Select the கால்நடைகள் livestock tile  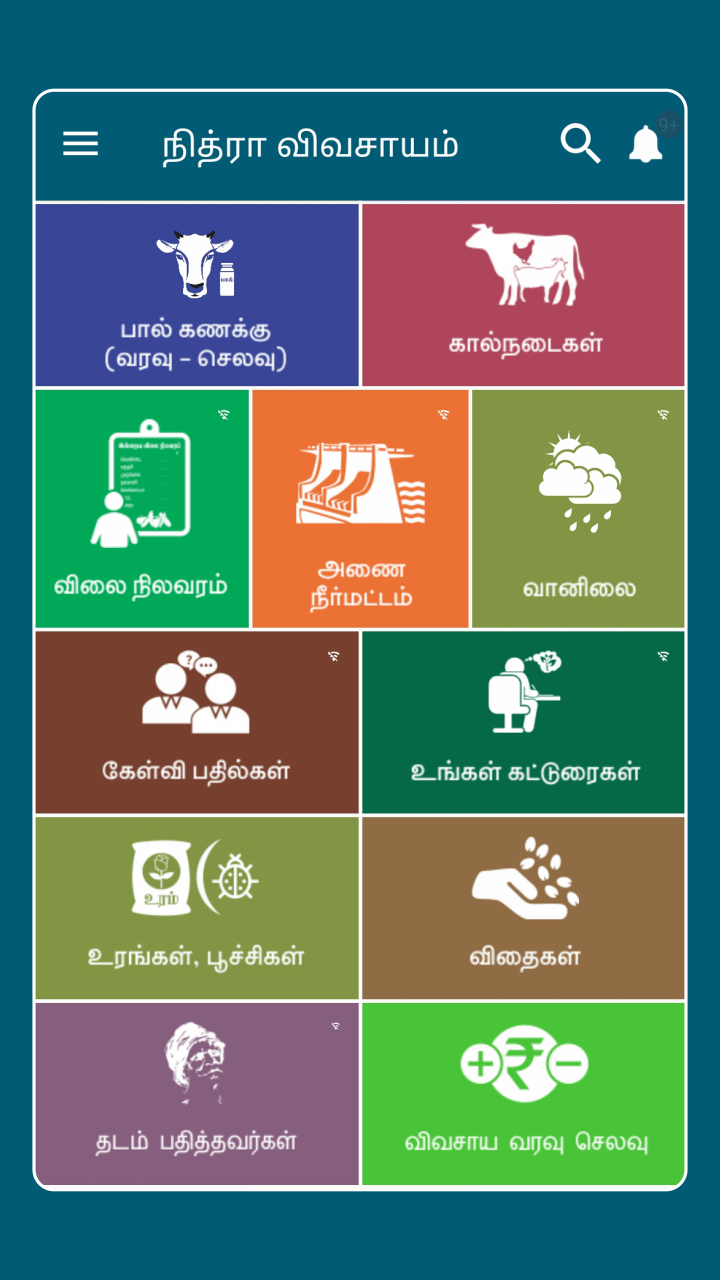[x=523, y=295]
